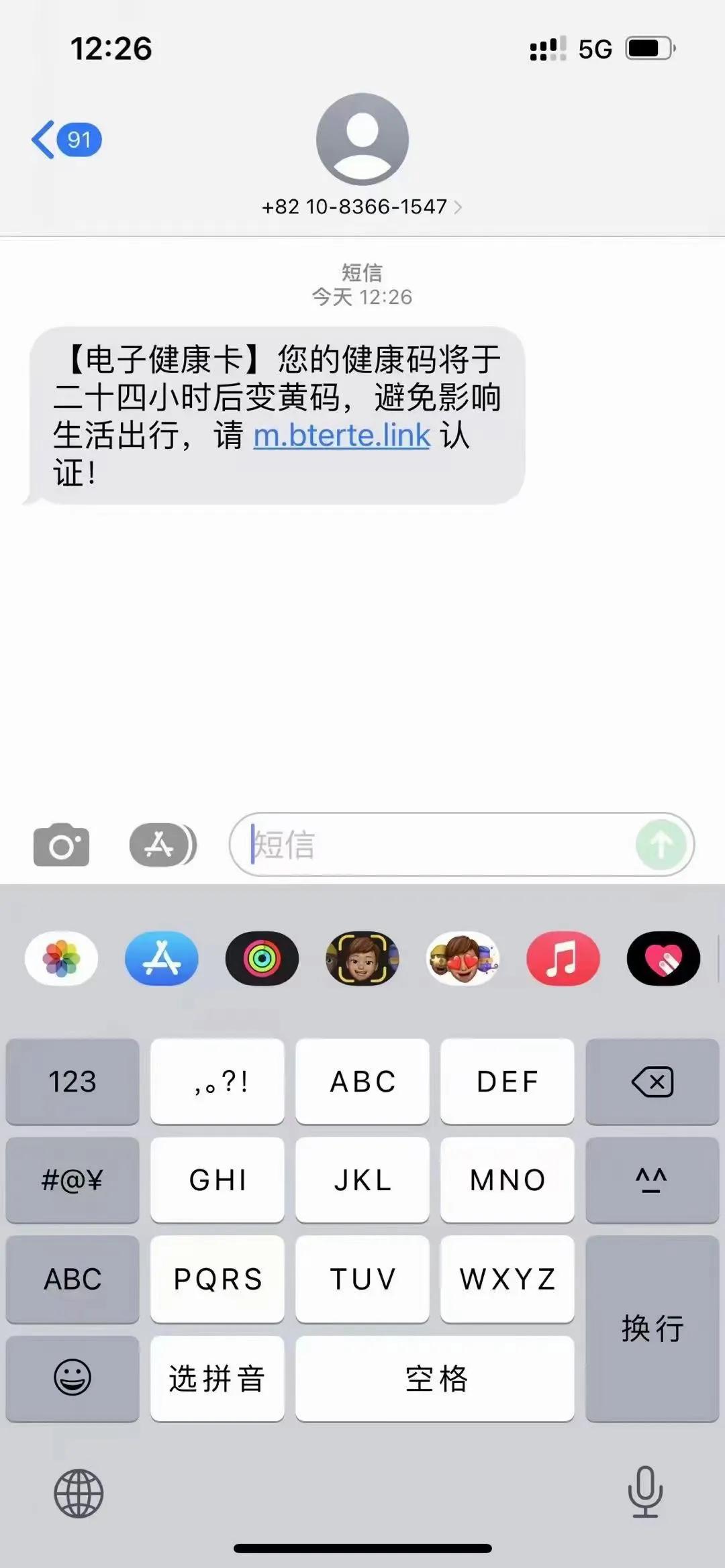725x1568 pixels.
Task: Open the camera from the message bar
Action: click(x=62, y=845)
